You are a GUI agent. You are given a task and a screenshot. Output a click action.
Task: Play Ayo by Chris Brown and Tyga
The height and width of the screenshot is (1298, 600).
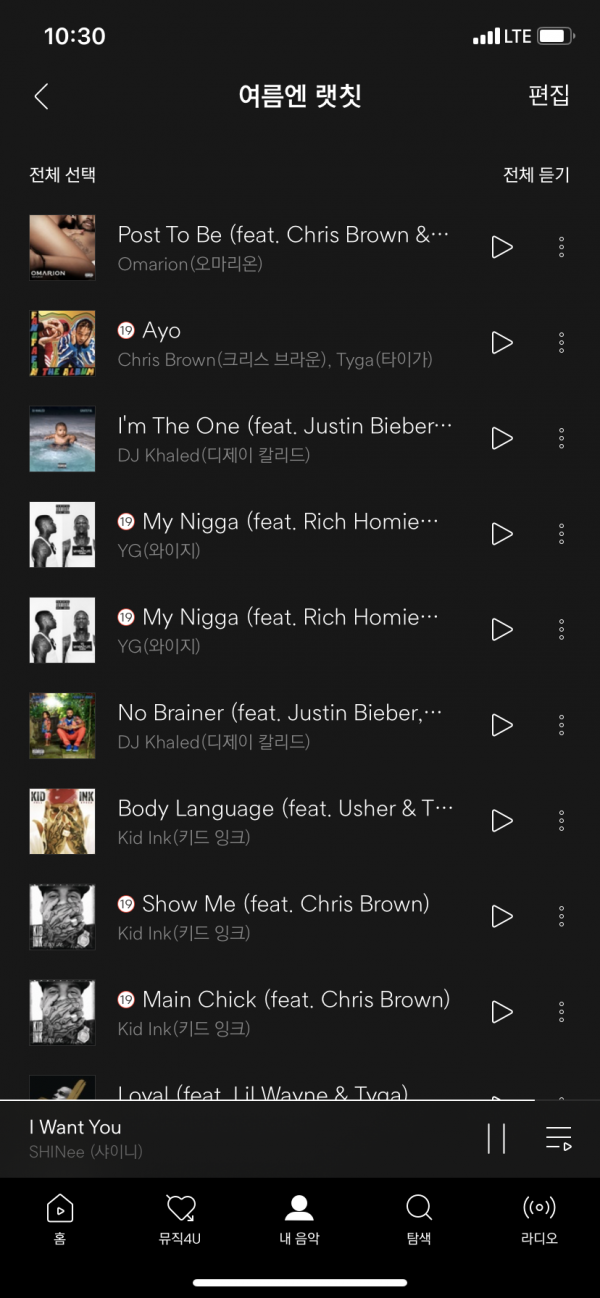tap(502, 343)
